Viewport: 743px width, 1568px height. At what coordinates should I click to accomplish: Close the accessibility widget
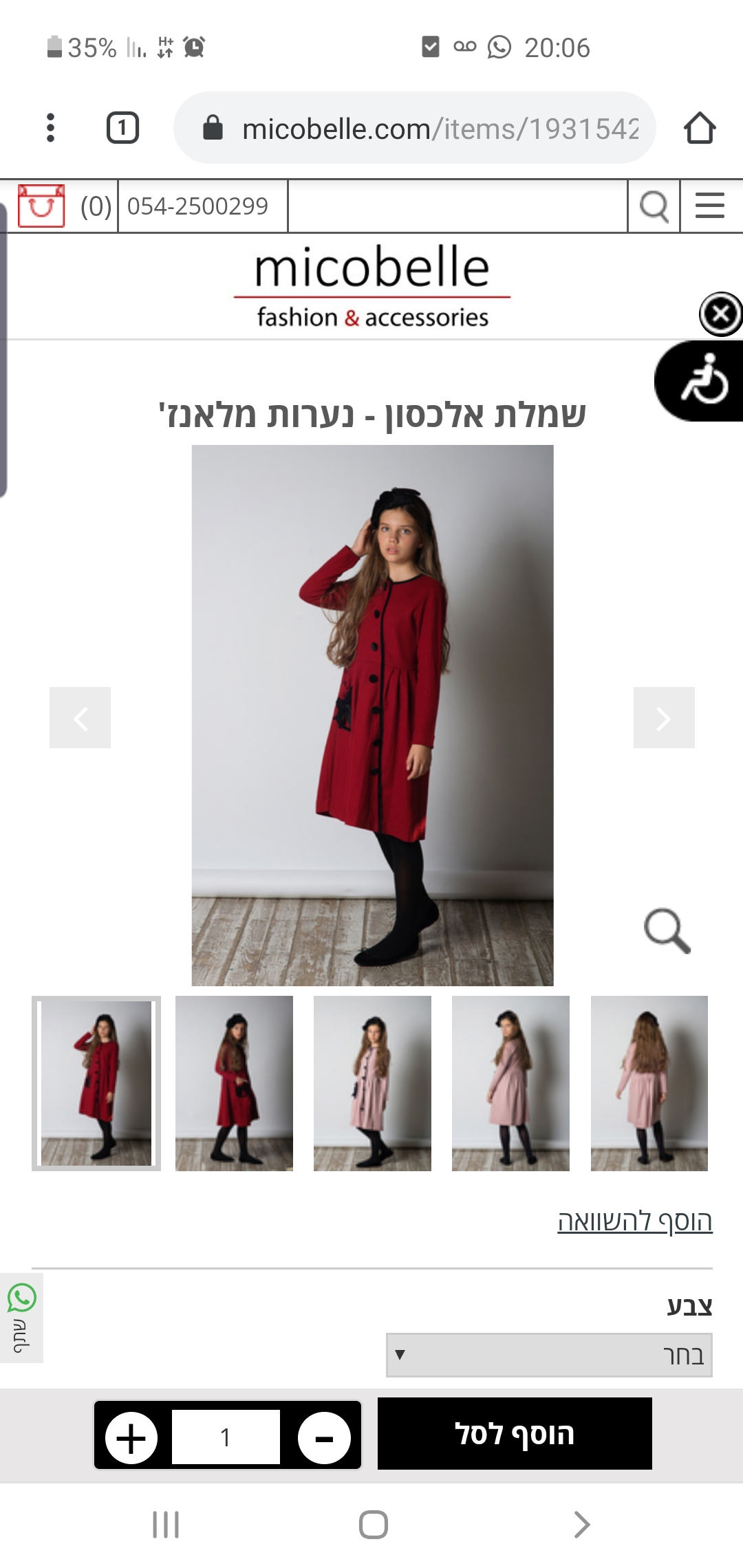click(x=720, y=314)
